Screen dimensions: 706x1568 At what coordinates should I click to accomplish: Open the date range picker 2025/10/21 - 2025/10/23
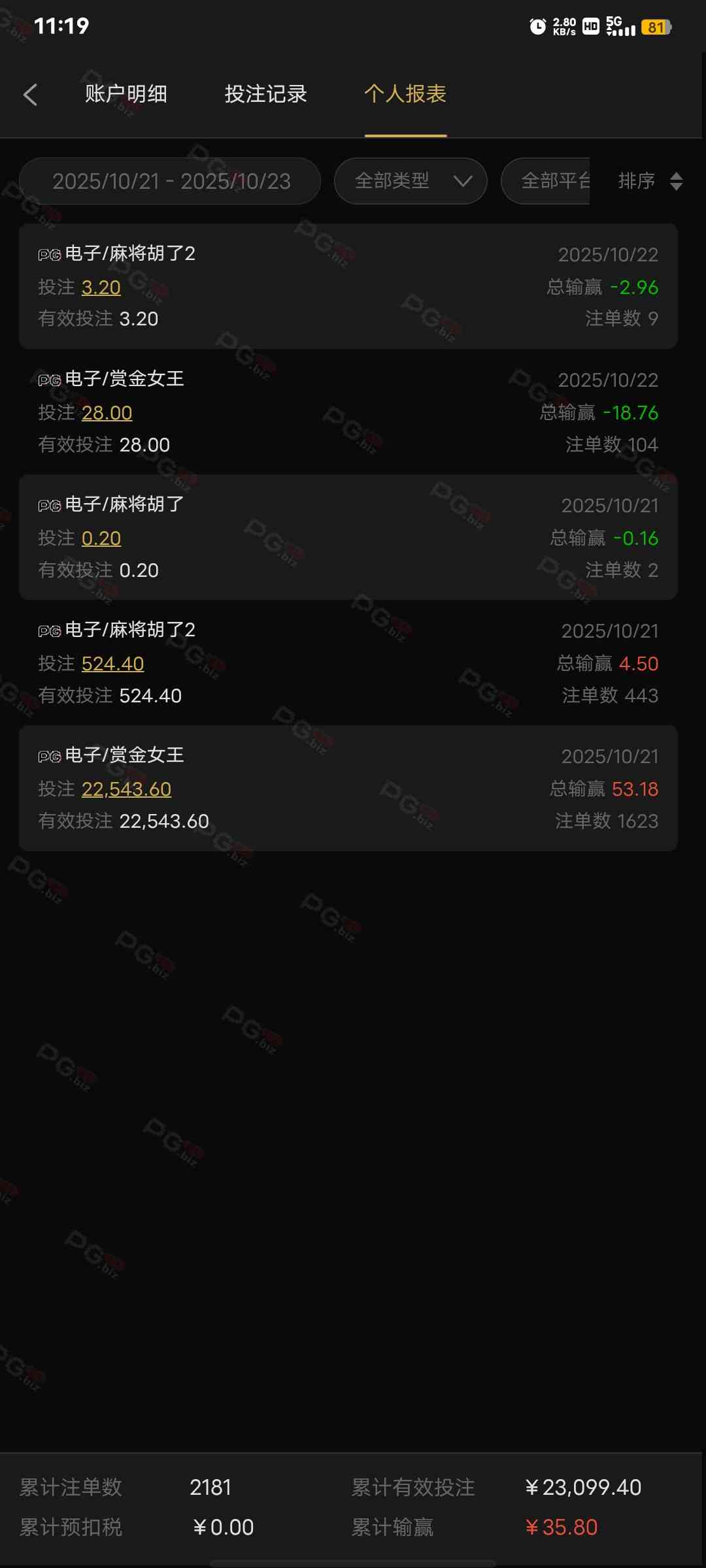[x=171, y=181]
